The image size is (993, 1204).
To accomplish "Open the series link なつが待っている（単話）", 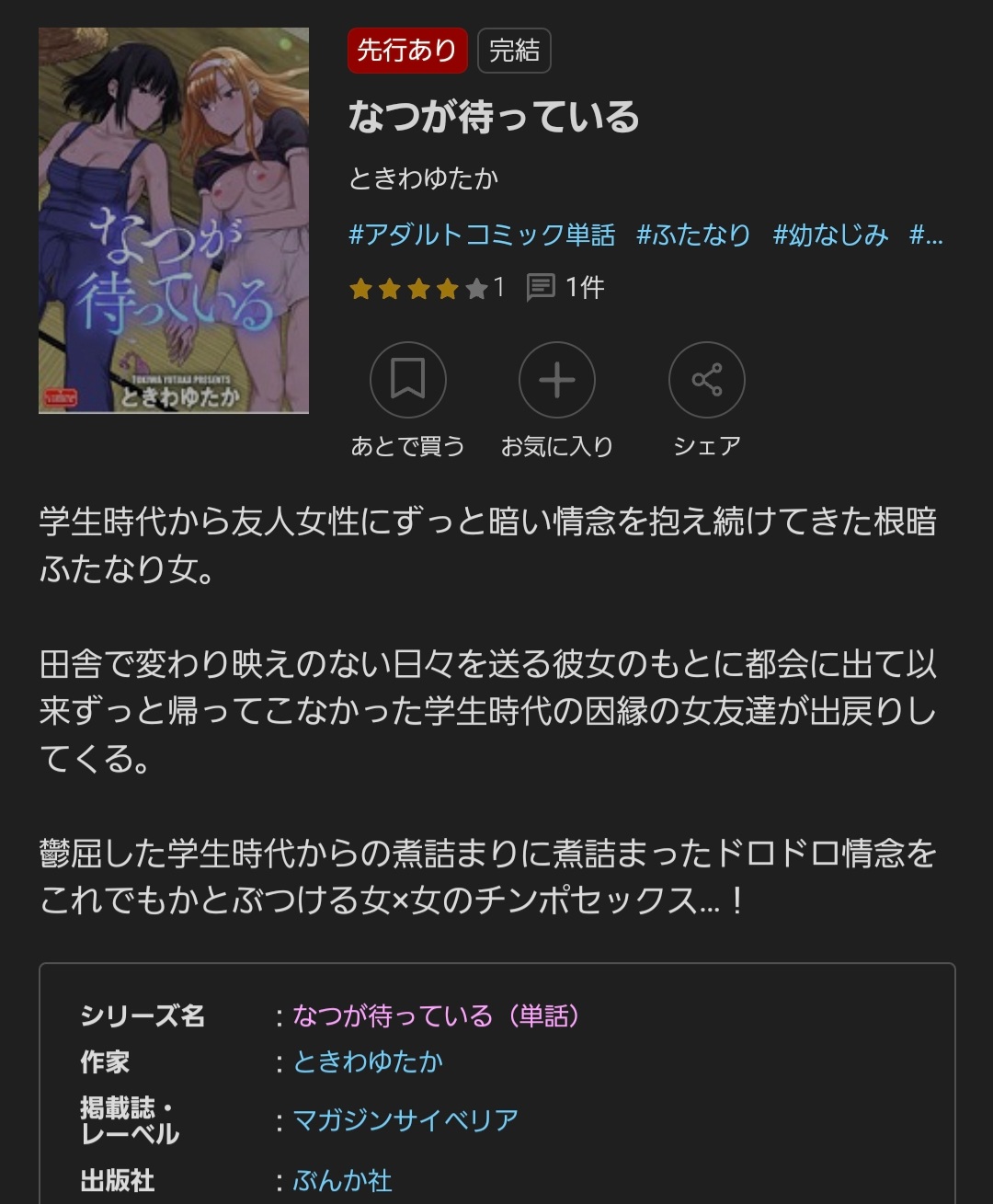I will coord(437,1015).
